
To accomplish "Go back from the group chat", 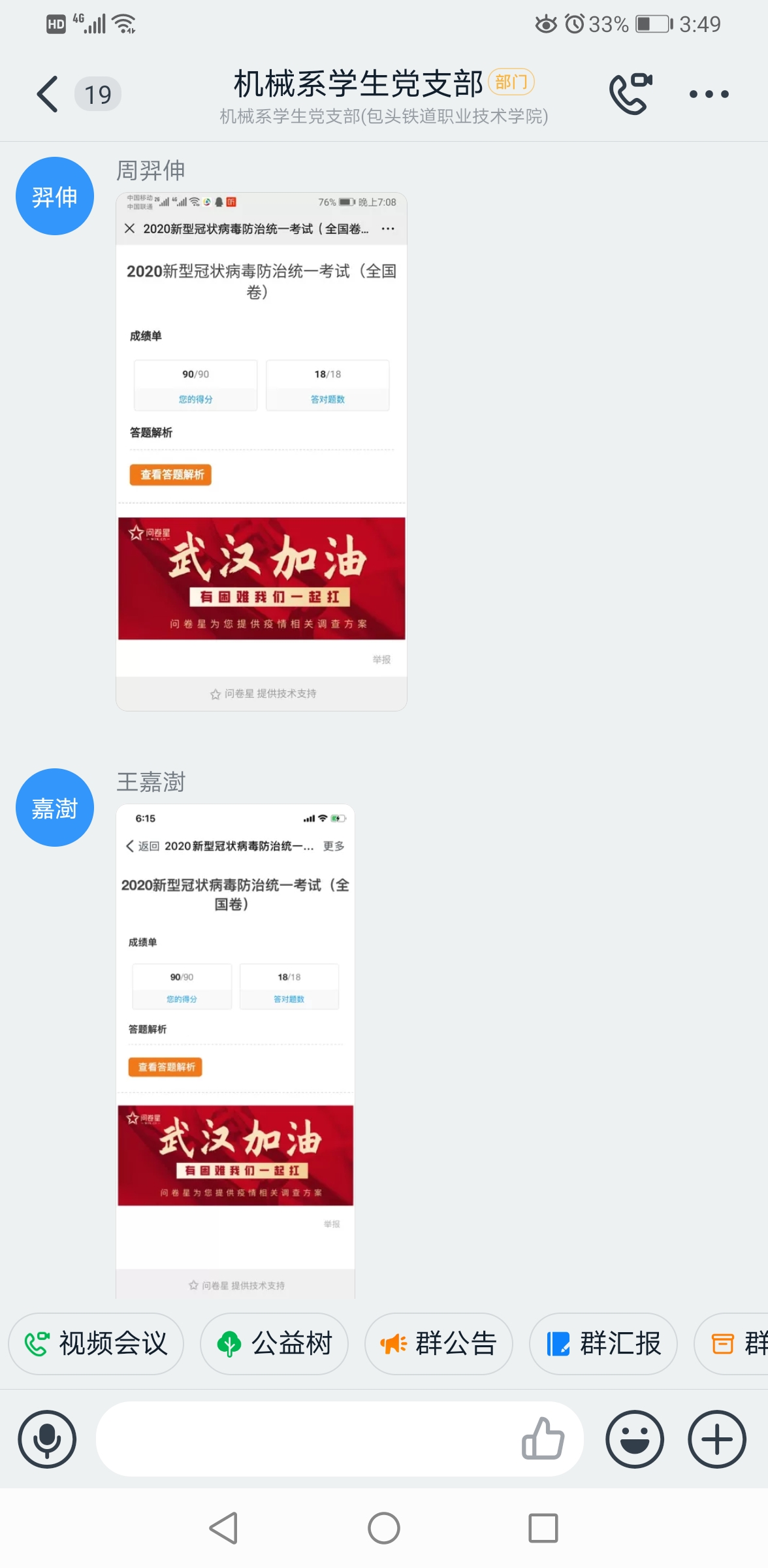I will [x=48, y=94].
